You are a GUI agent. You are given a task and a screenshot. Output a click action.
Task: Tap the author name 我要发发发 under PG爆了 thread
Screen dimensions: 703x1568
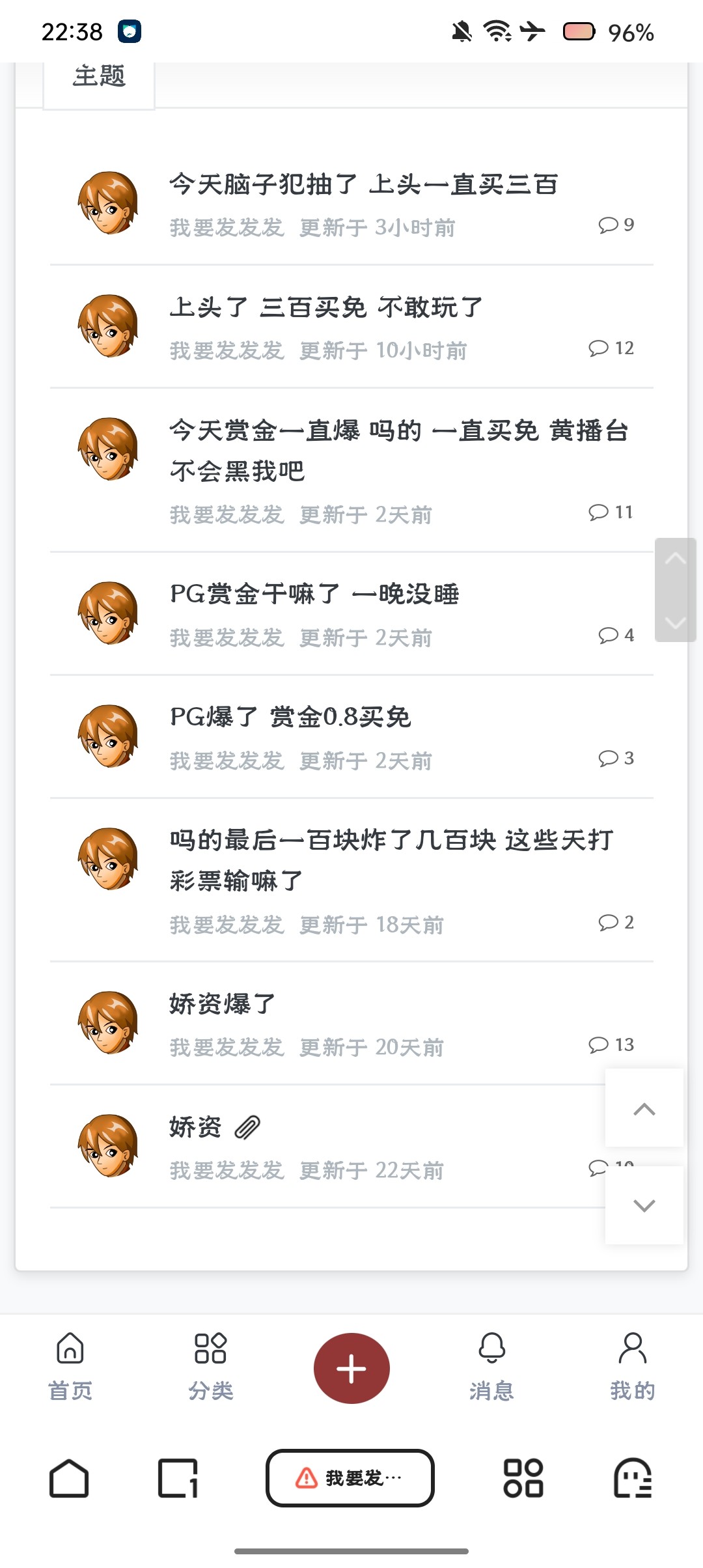(x=226, y=760)
